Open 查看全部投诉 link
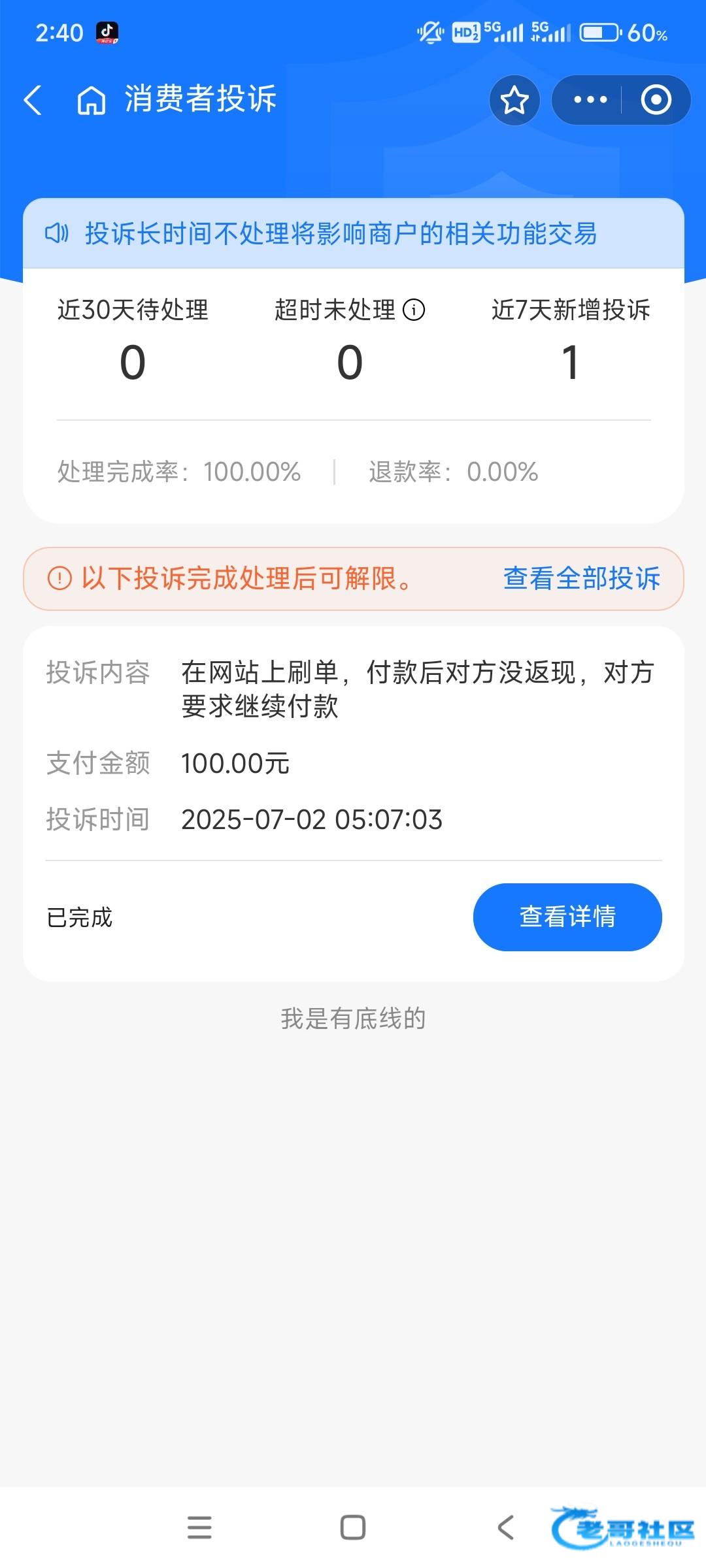The width and height of the screenshot is (706, 1568). (581, 578)
